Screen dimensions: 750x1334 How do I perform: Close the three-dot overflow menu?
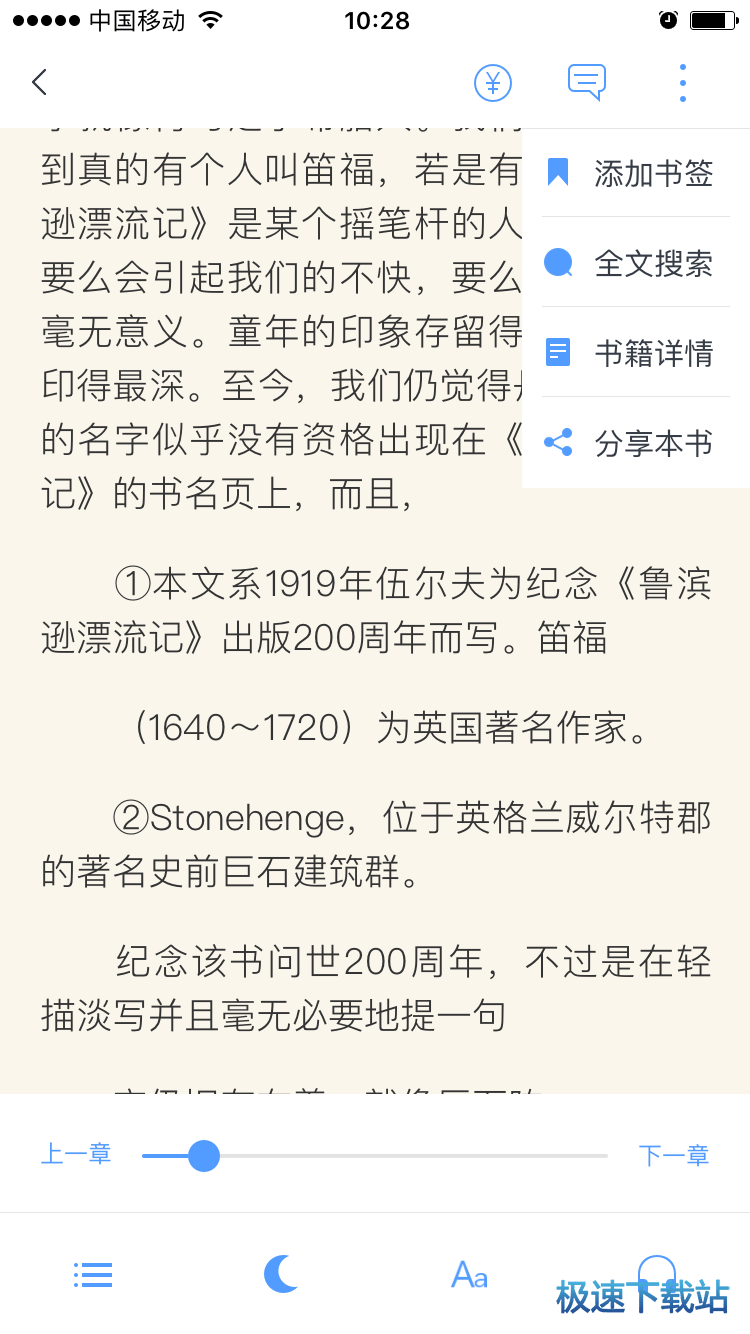[x=683, y=82]
